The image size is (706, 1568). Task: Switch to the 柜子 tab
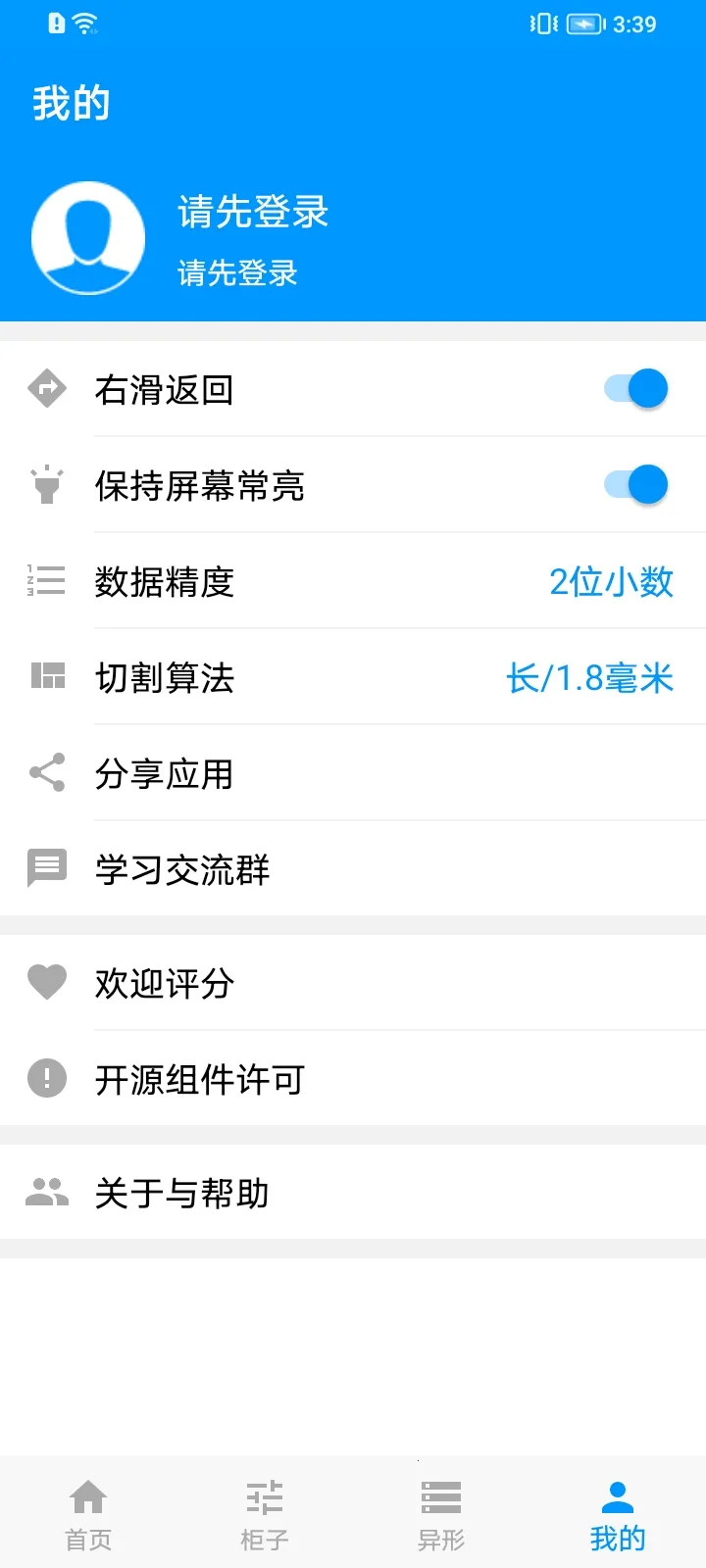tap(265, 1514)
